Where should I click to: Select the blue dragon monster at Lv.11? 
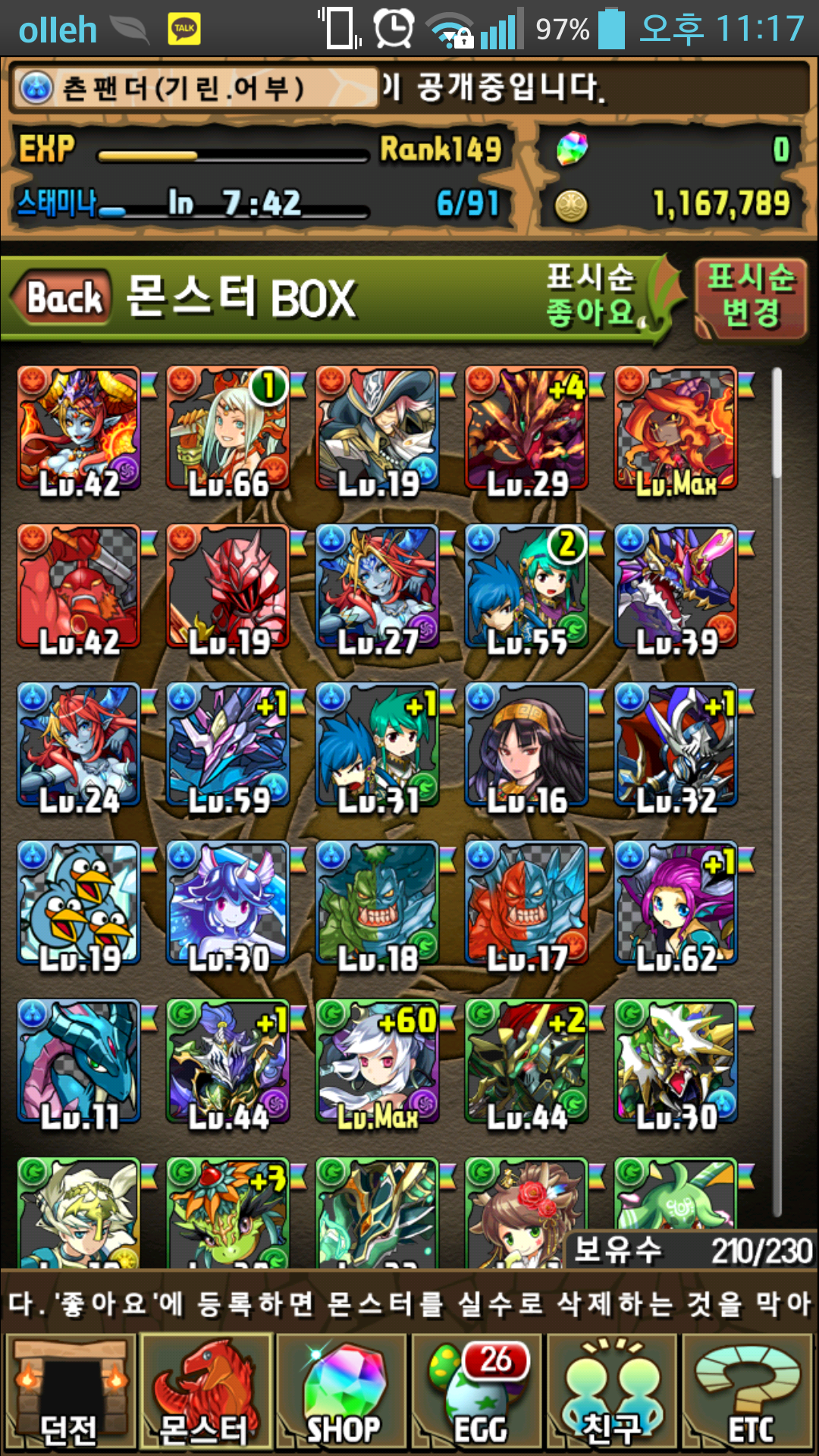click(79, 1062)
